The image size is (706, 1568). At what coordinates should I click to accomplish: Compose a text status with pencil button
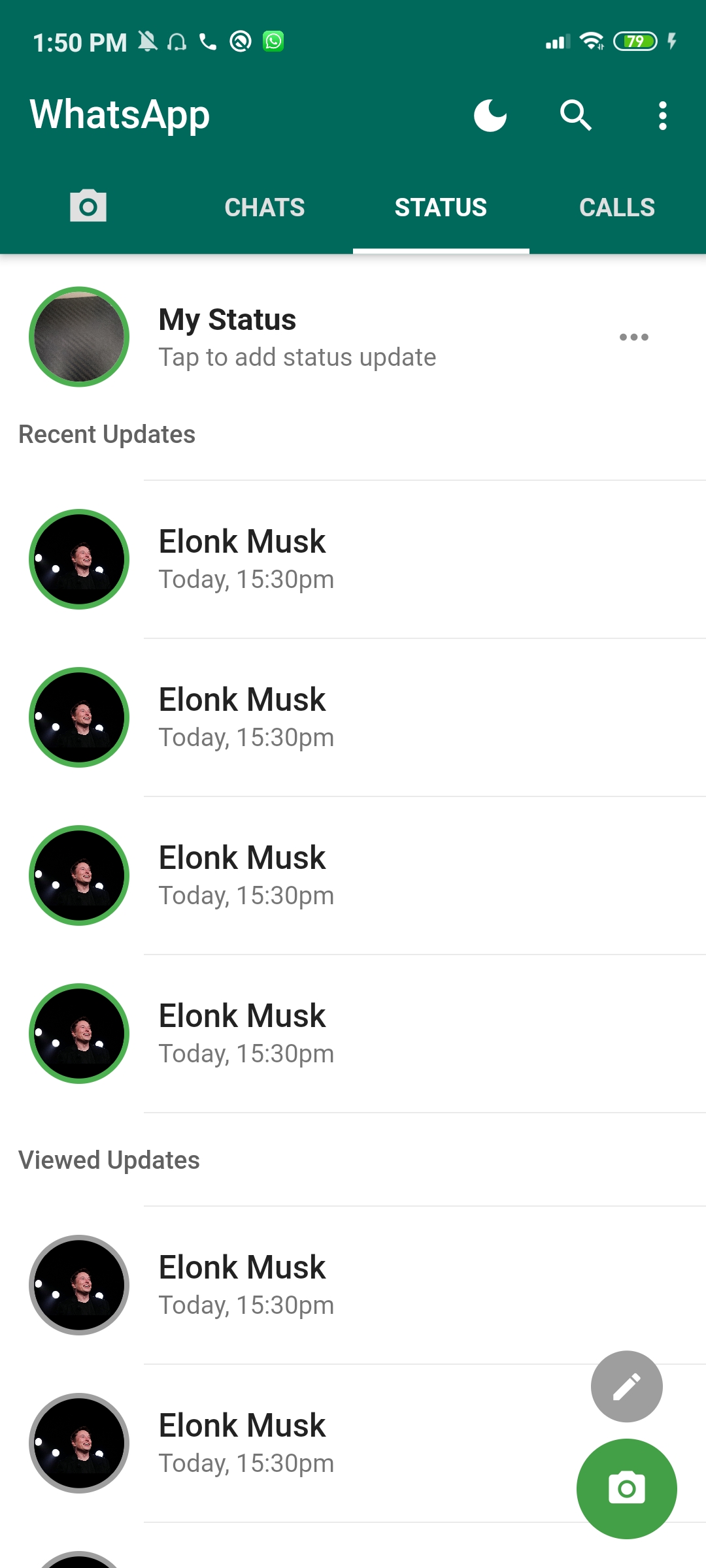click(x=626, y=1386)
